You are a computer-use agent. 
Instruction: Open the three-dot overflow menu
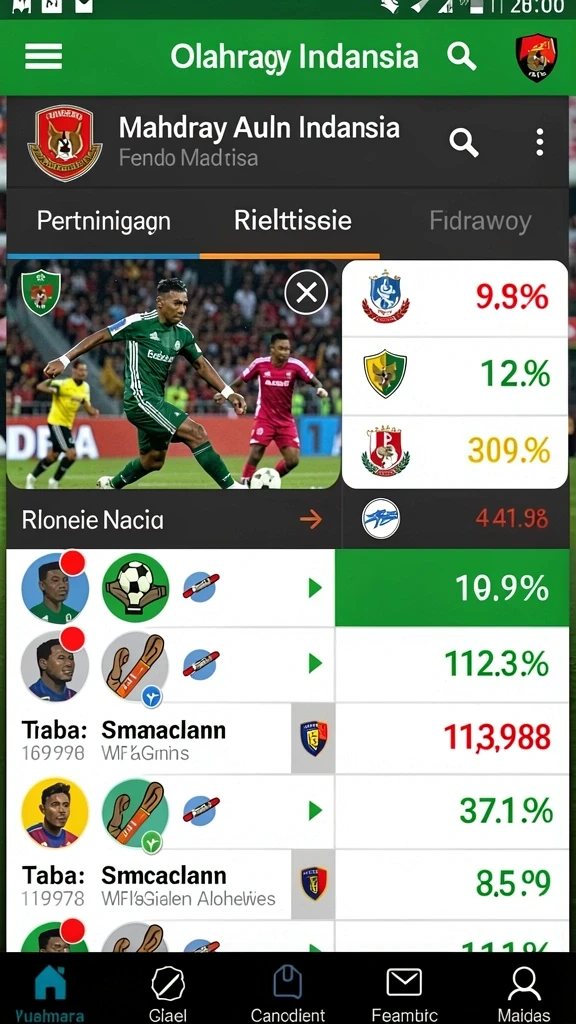click(539, 142)
